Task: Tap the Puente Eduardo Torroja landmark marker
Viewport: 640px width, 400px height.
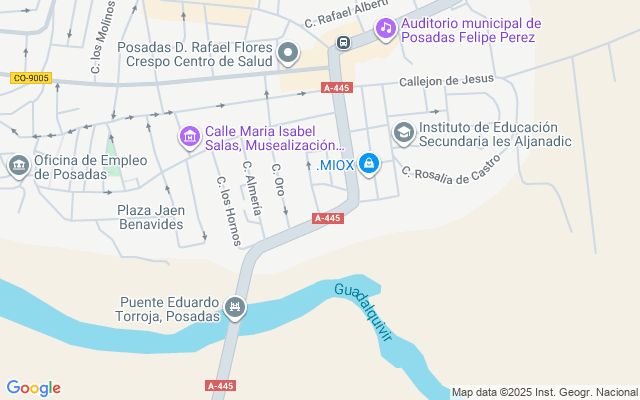Action: coord(235,307)
